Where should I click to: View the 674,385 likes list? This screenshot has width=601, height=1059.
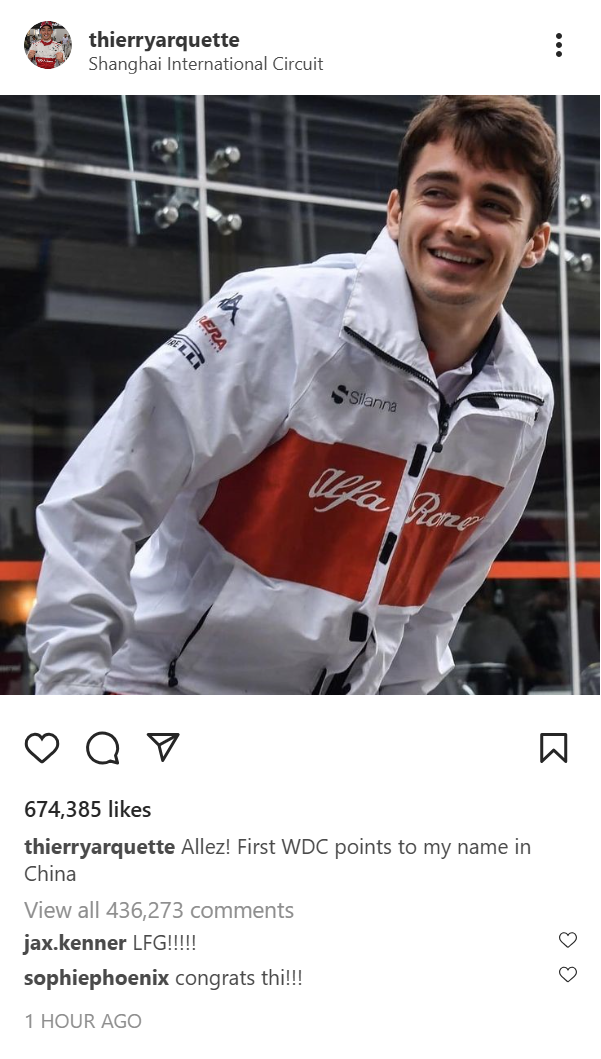tap(88, 809)
